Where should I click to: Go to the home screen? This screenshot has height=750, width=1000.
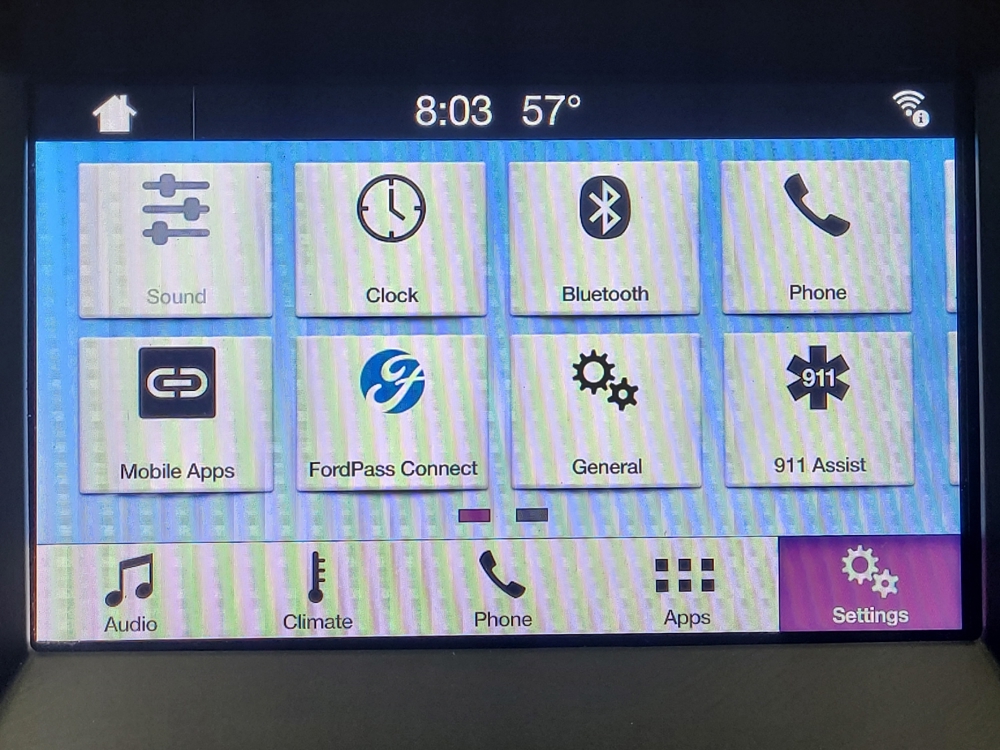click(x=114, y=113)
